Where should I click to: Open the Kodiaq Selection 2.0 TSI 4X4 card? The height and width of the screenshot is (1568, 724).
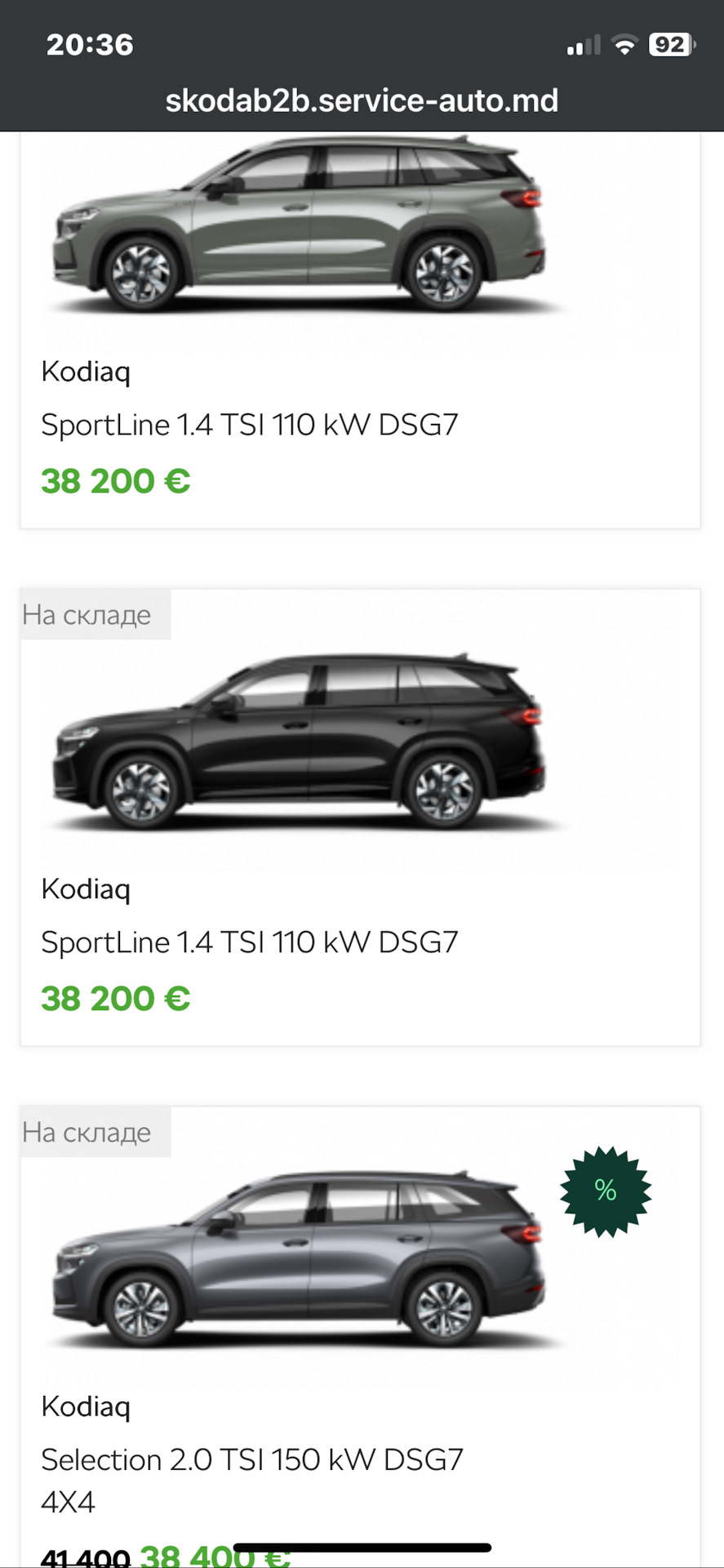[359, 1339]
